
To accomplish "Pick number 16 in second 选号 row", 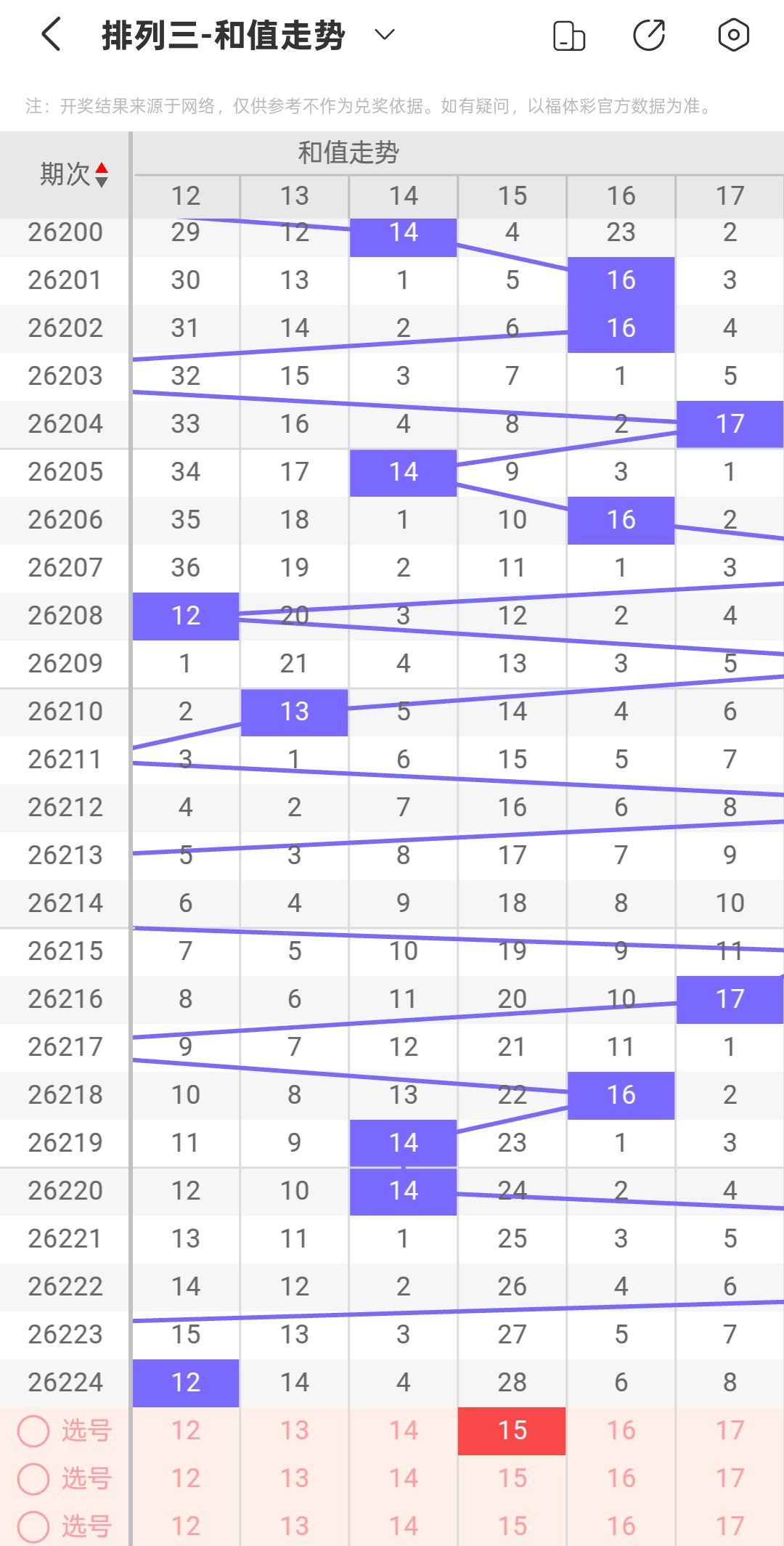I will click(x=621, y=1478).
